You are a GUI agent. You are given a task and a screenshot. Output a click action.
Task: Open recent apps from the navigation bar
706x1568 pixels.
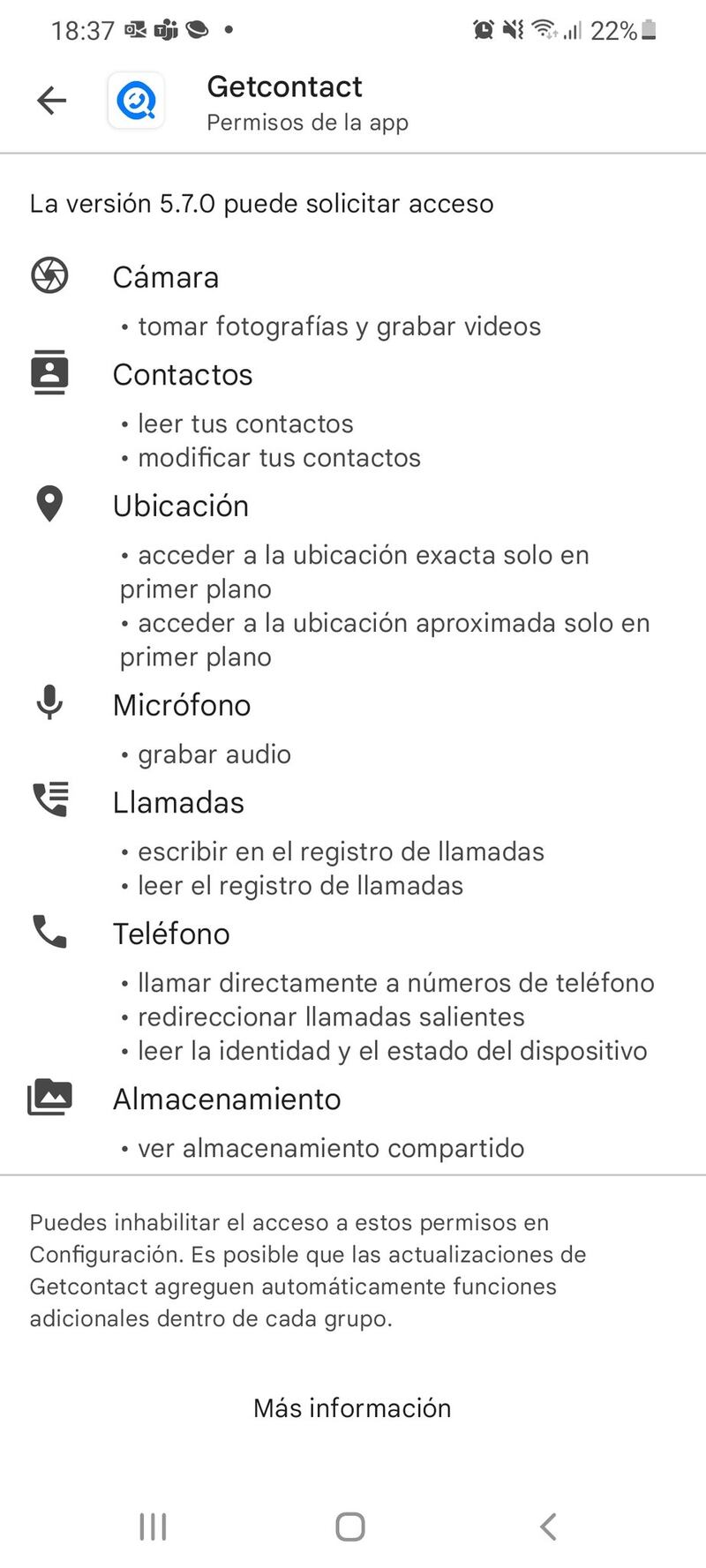pyautogui.click(x=153, y=1527)
